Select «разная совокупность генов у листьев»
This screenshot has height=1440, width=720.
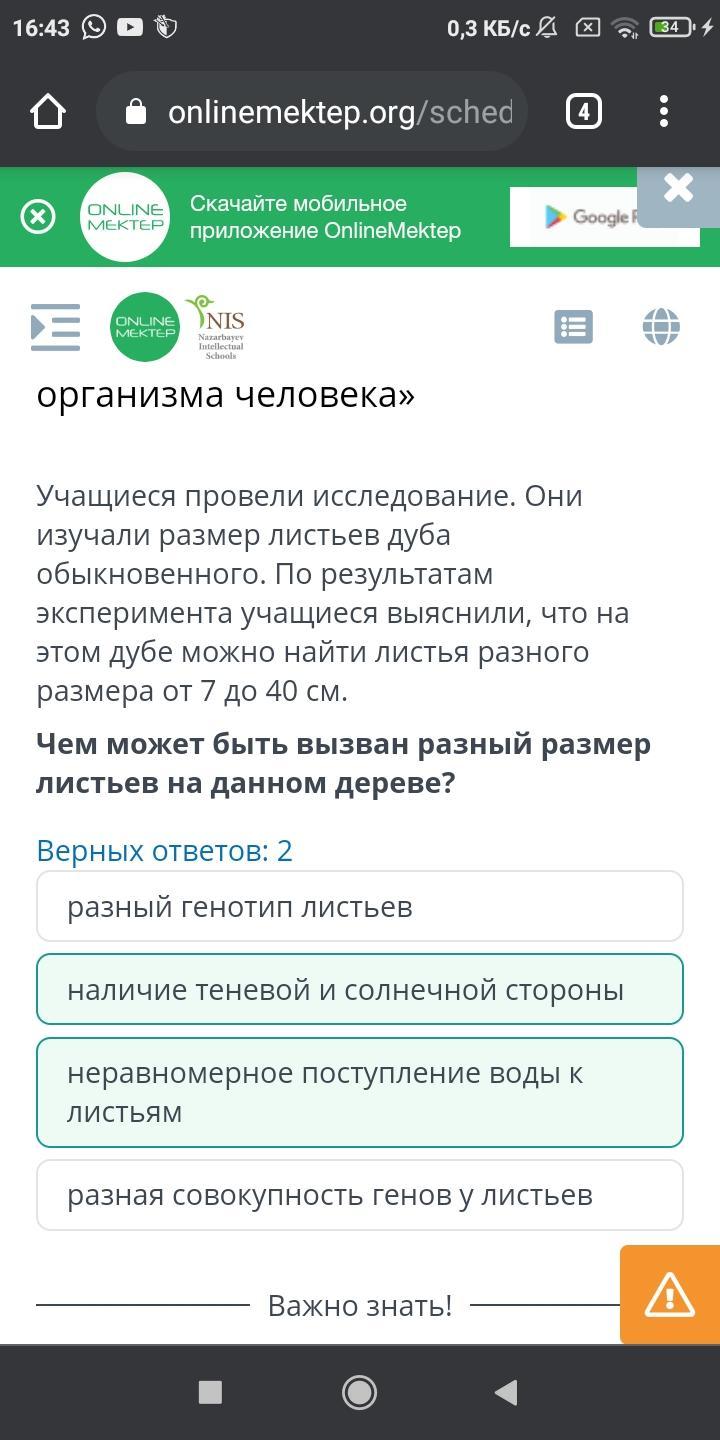pos(360,1195)
